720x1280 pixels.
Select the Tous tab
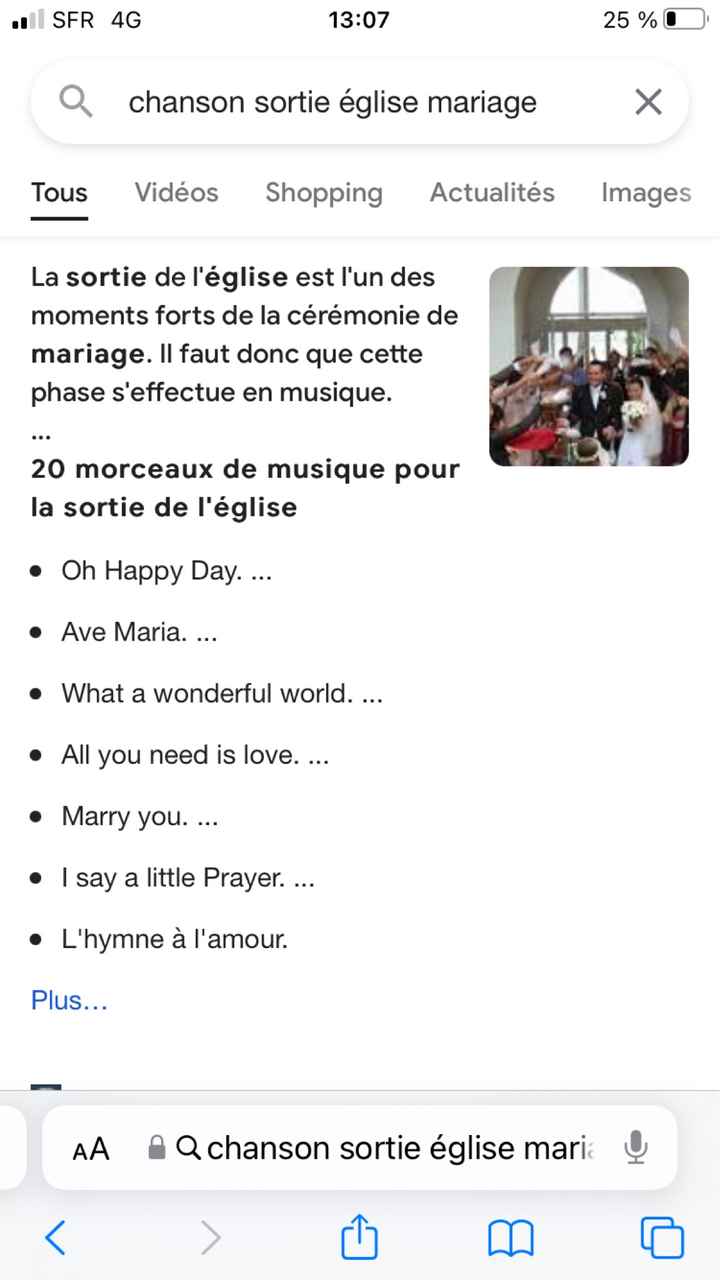pyautogui.click(x=58, y=193)
